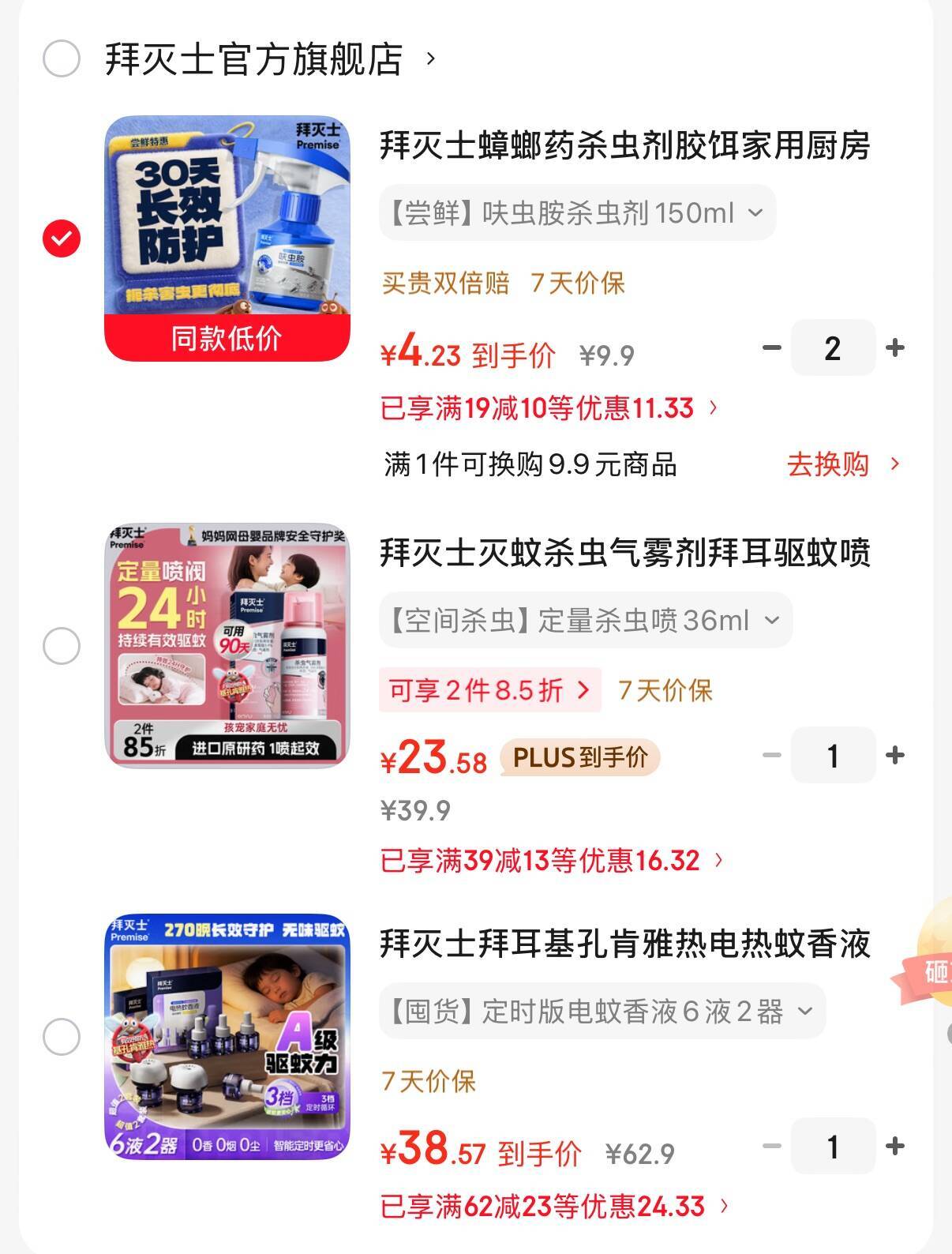Uncheck the 蟑螂药杀虫剂 cart item
The image size is (952, 1254).
pyautogui.click(x=62, y=238)
